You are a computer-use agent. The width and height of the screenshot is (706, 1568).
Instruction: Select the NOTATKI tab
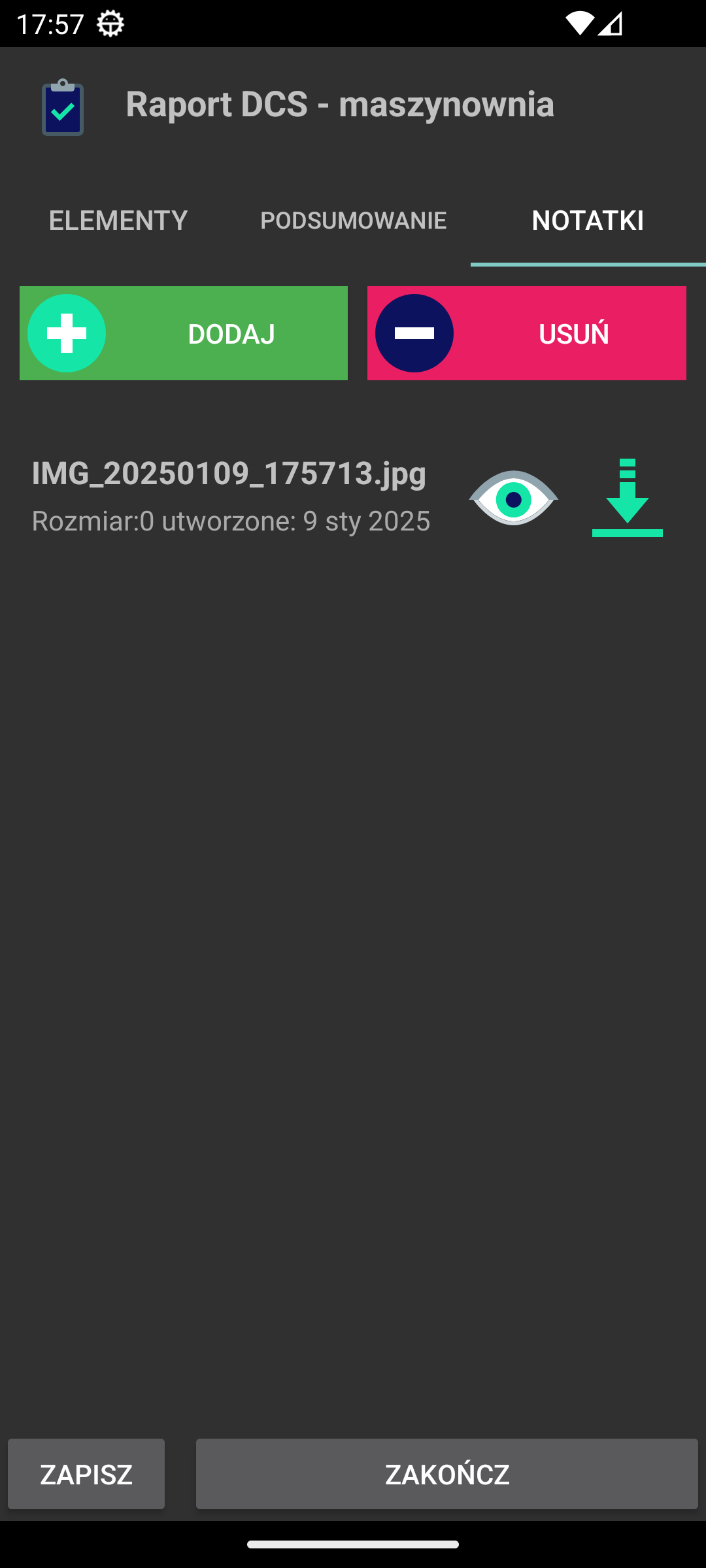point(588,220)
